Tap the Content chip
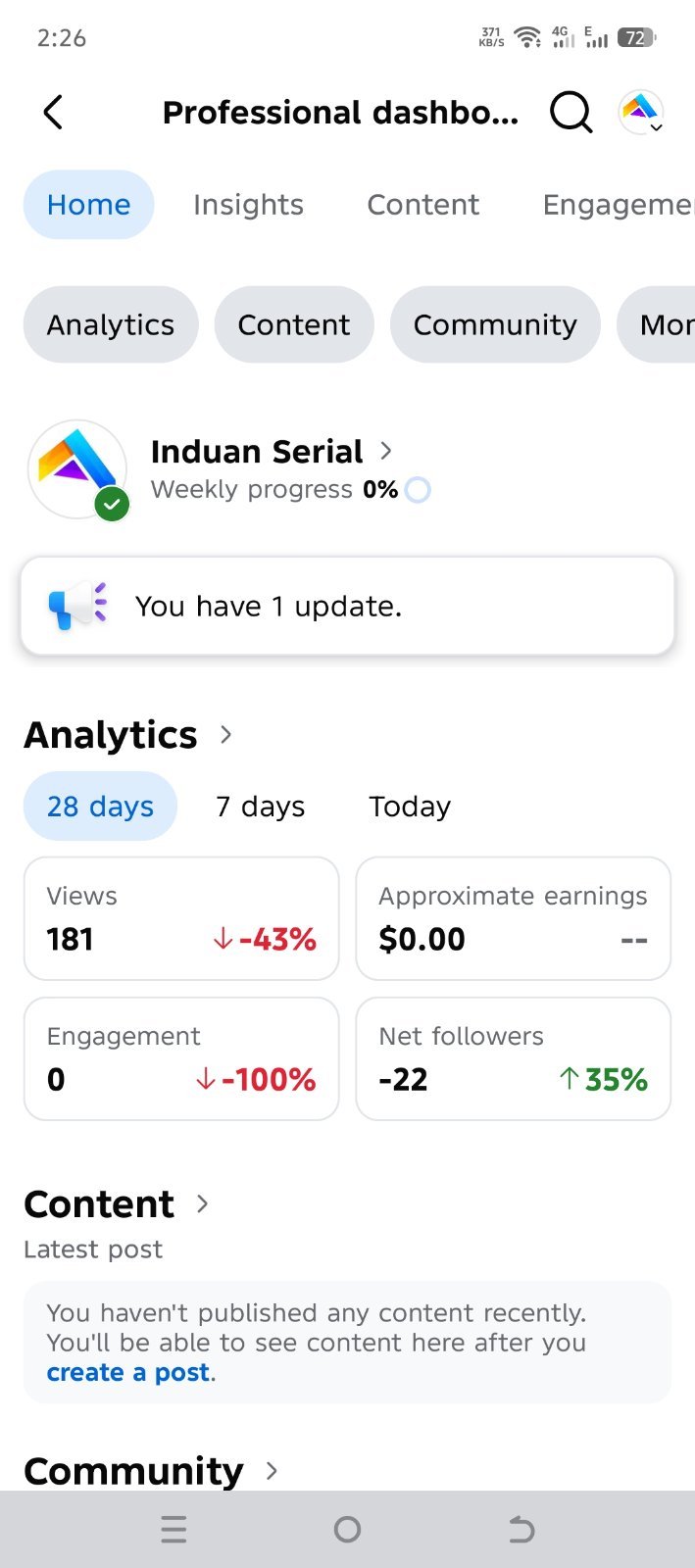695x1568 pixels. pyautogui.click(x=294, y=324)
